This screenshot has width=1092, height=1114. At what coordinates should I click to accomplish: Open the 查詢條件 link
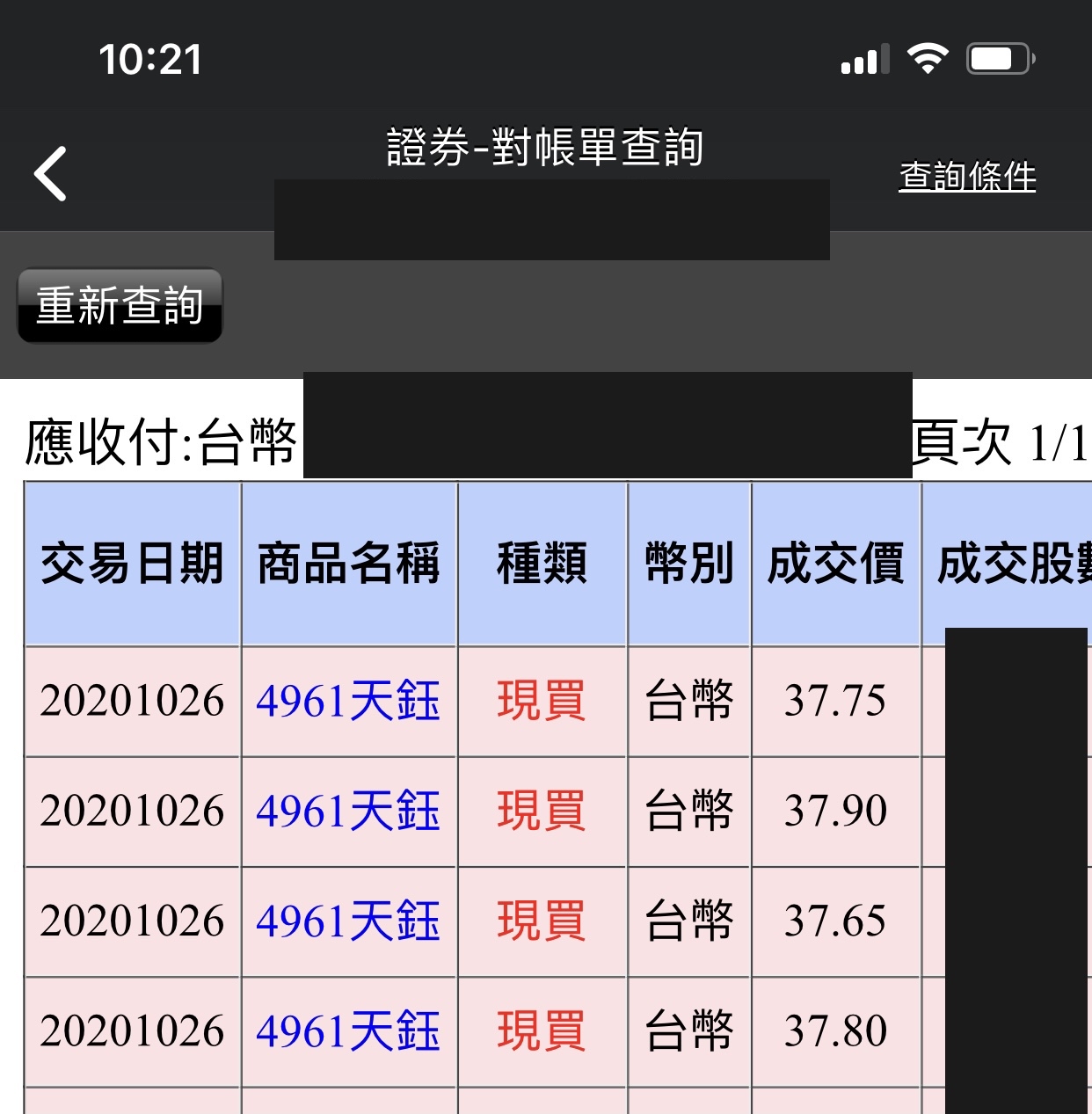pyautogui.click(x=966, y=177)
